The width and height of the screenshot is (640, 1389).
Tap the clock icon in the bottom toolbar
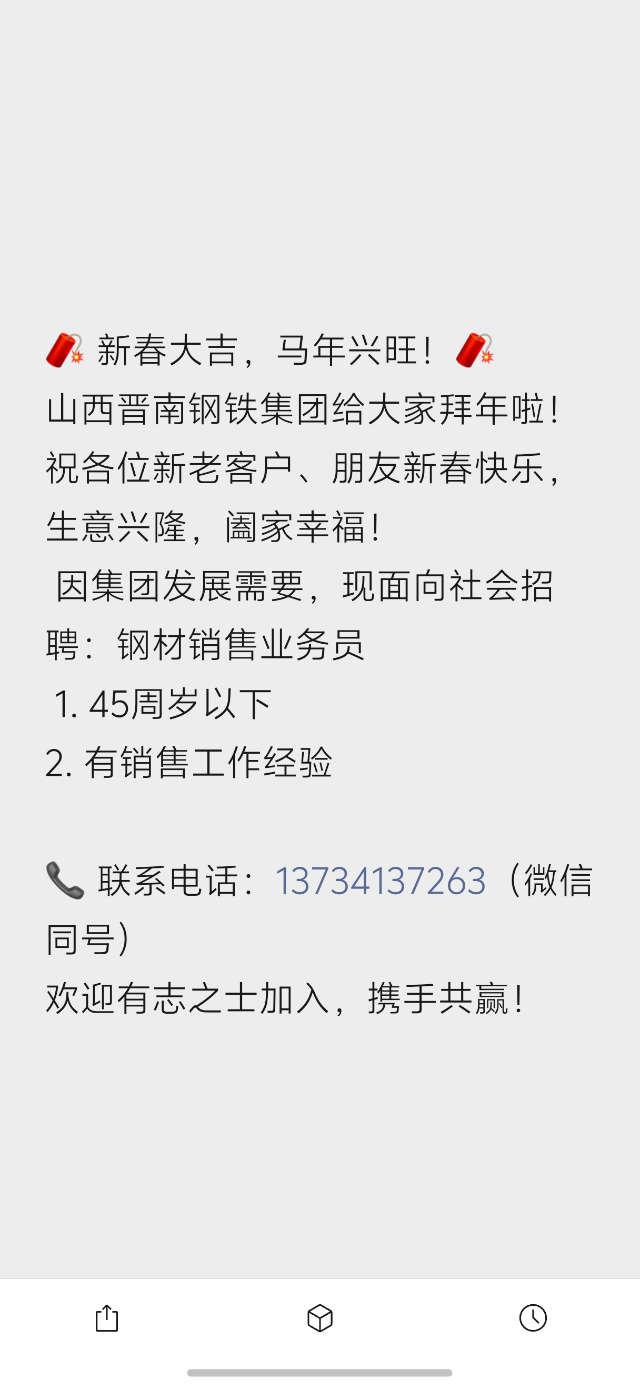pos(533,1318)
